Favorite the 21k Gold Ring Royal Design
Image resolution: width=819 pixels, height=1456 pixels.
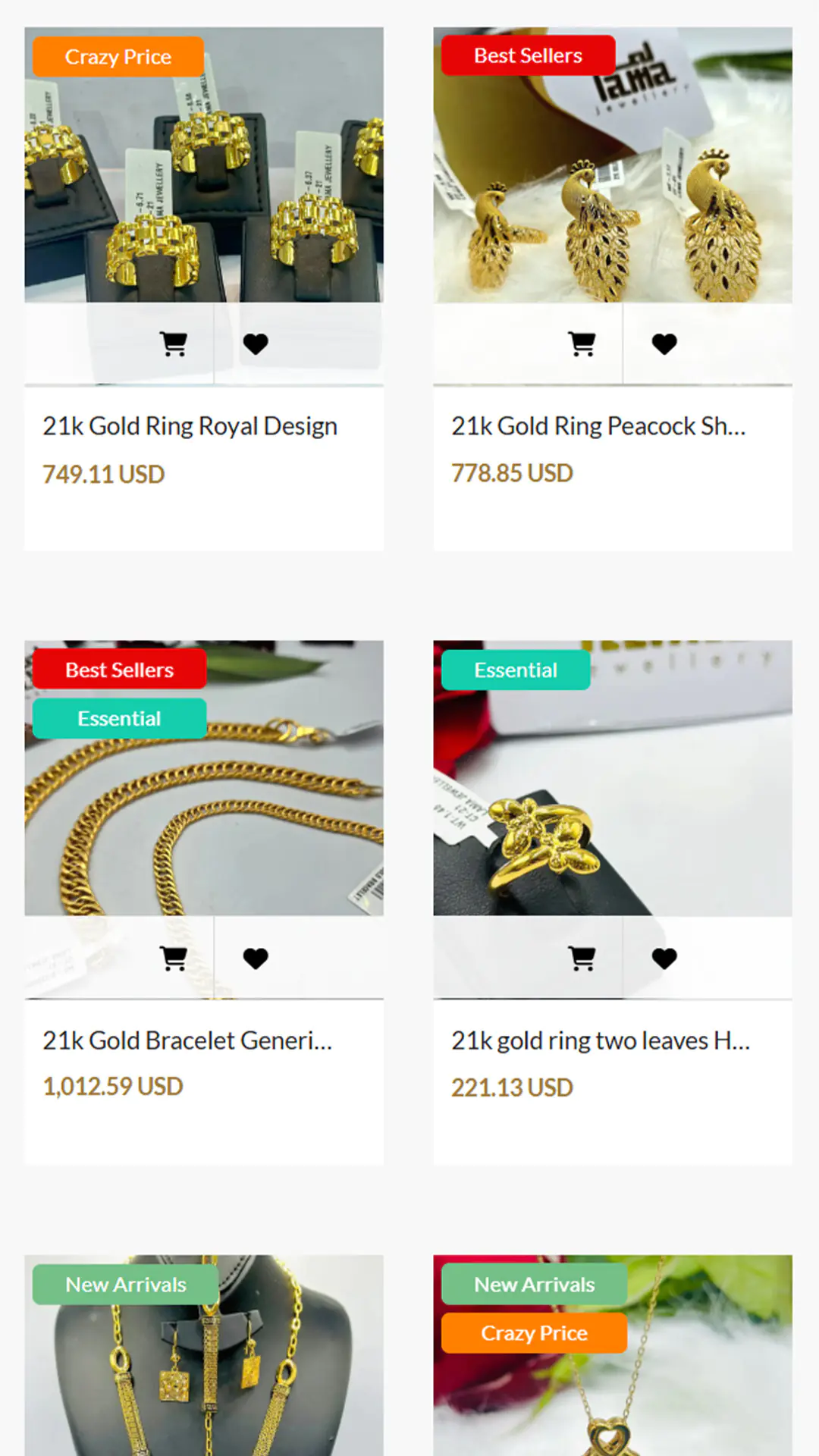tap(256, 344)
